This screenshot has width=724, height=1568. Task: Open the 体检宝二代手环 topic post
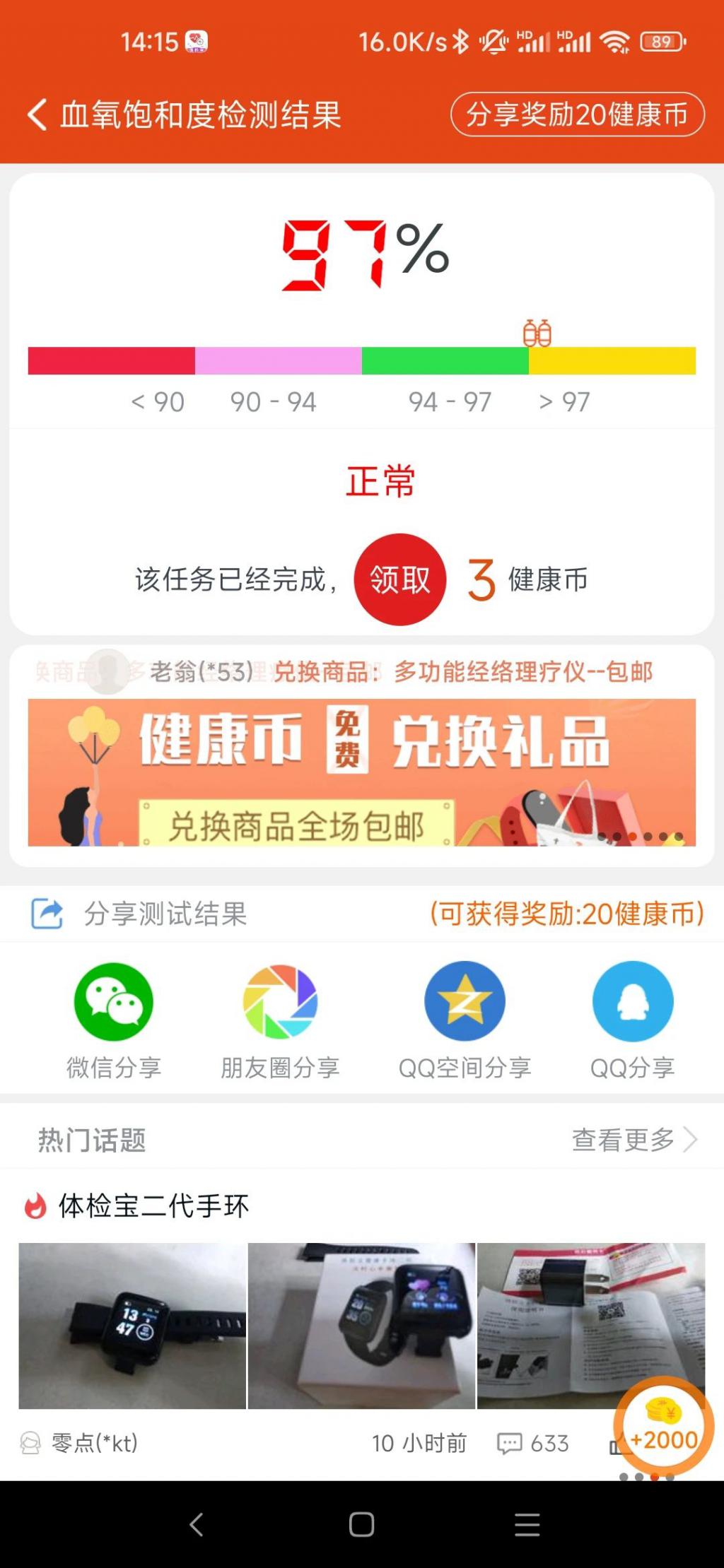click(x=153, y=1206)
